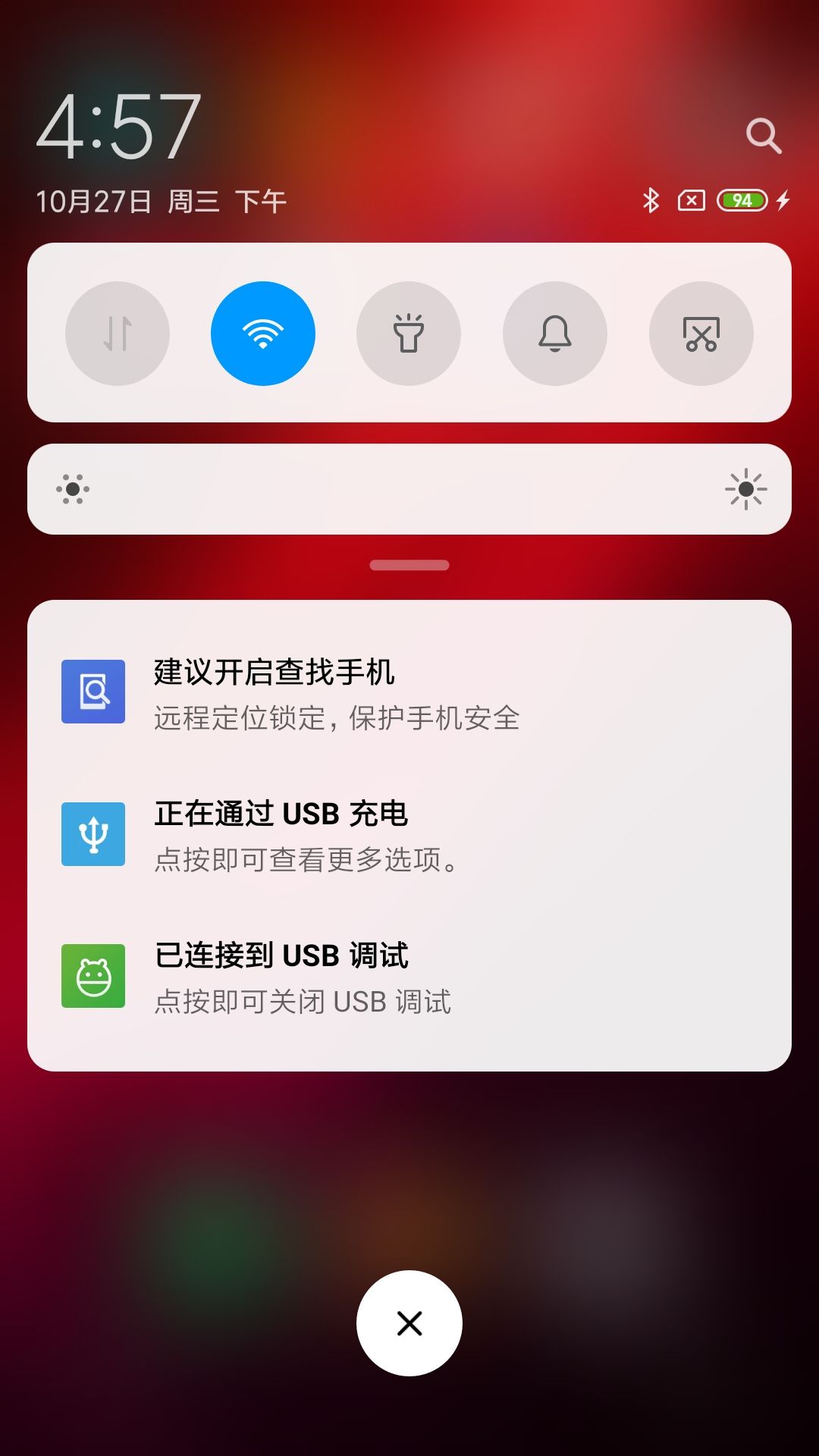Toggle the bell sound mode
Screen dimensions: 819x1456
pyautogui.click(x=555, y=334)
